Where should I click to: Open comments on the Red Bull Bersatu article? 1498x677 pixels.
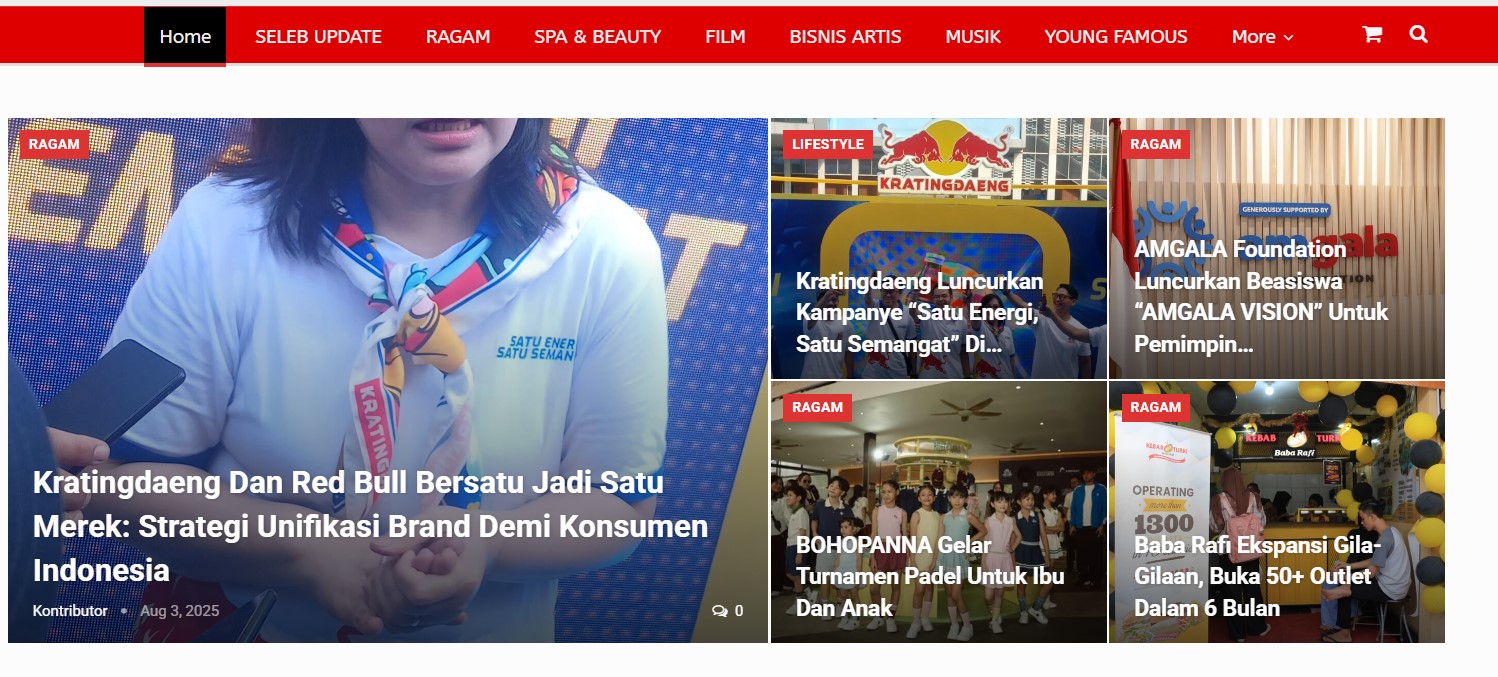(727, 611)
